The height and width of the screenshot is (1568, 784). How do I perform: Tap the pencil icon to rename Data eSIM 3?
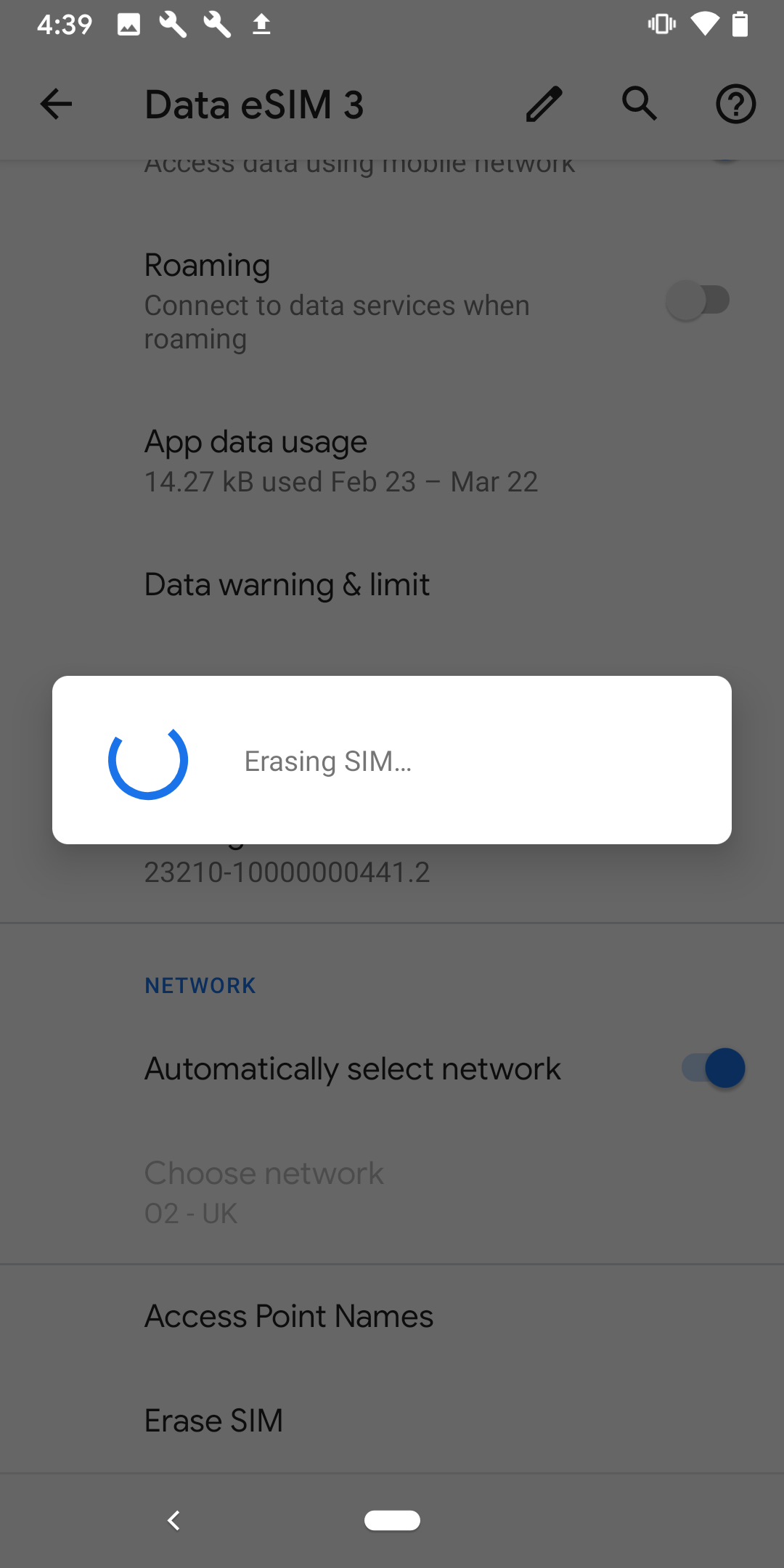[x=542, y=104]
